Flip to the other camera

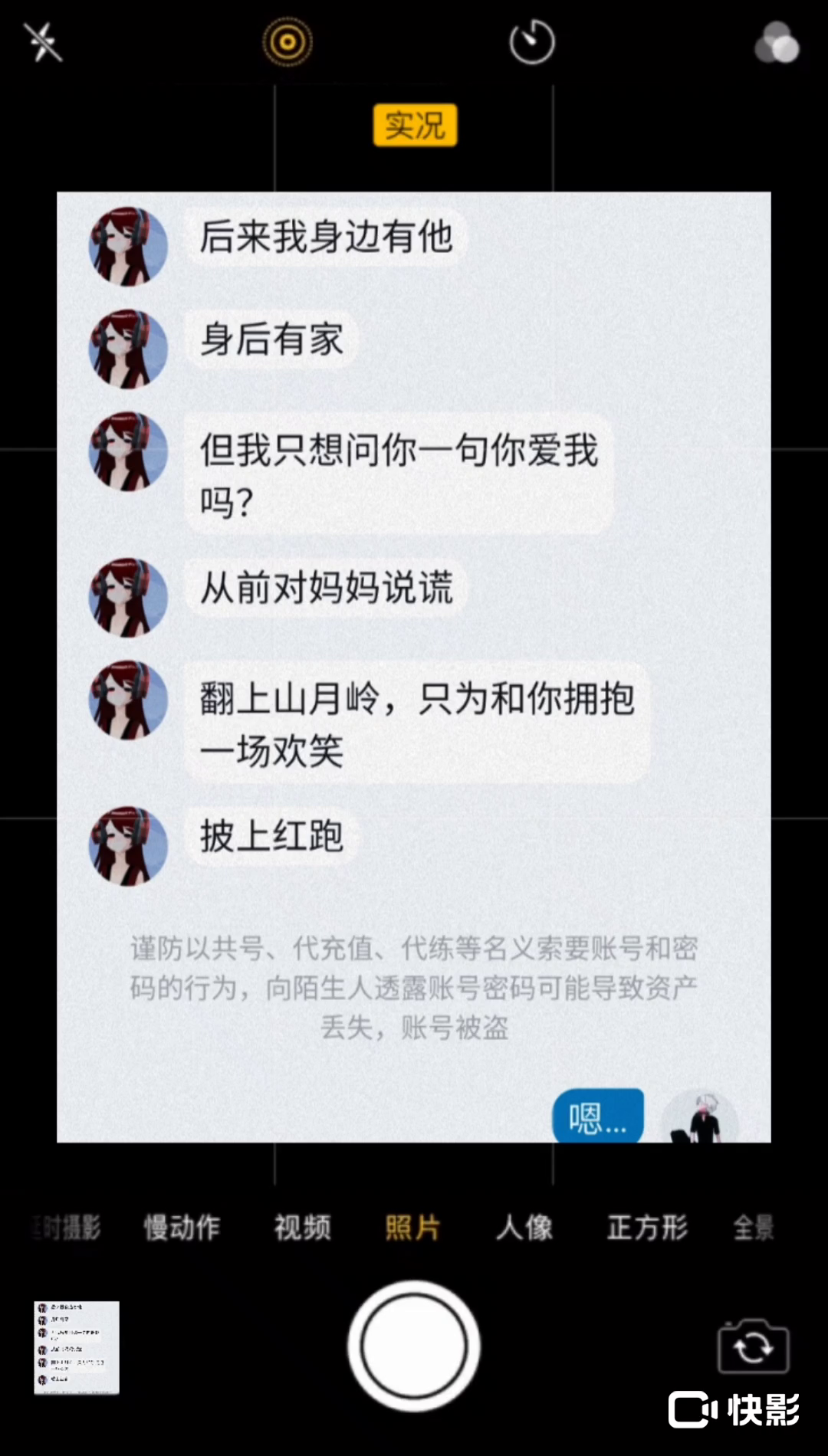coord(753,1346)
